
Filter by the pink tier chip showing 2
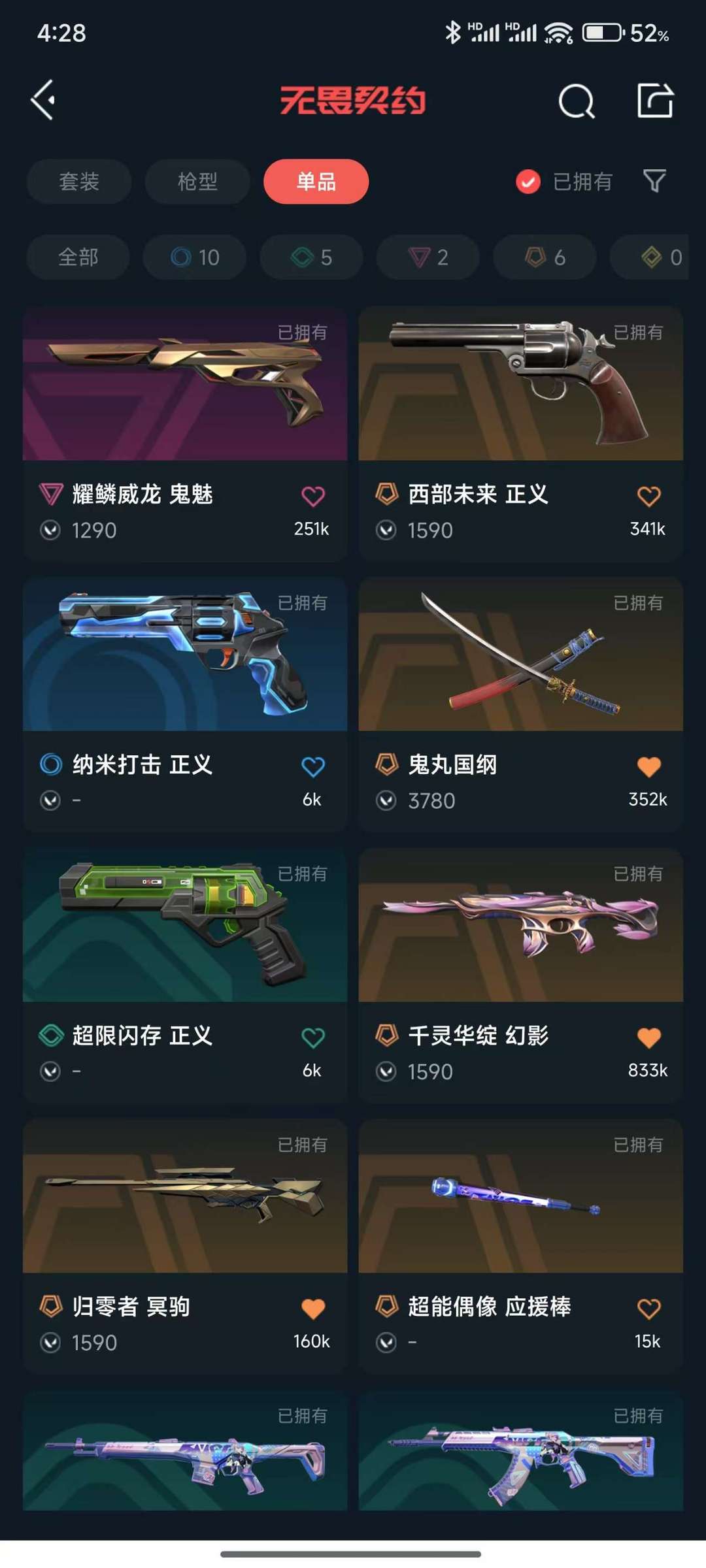click(428, 257)
